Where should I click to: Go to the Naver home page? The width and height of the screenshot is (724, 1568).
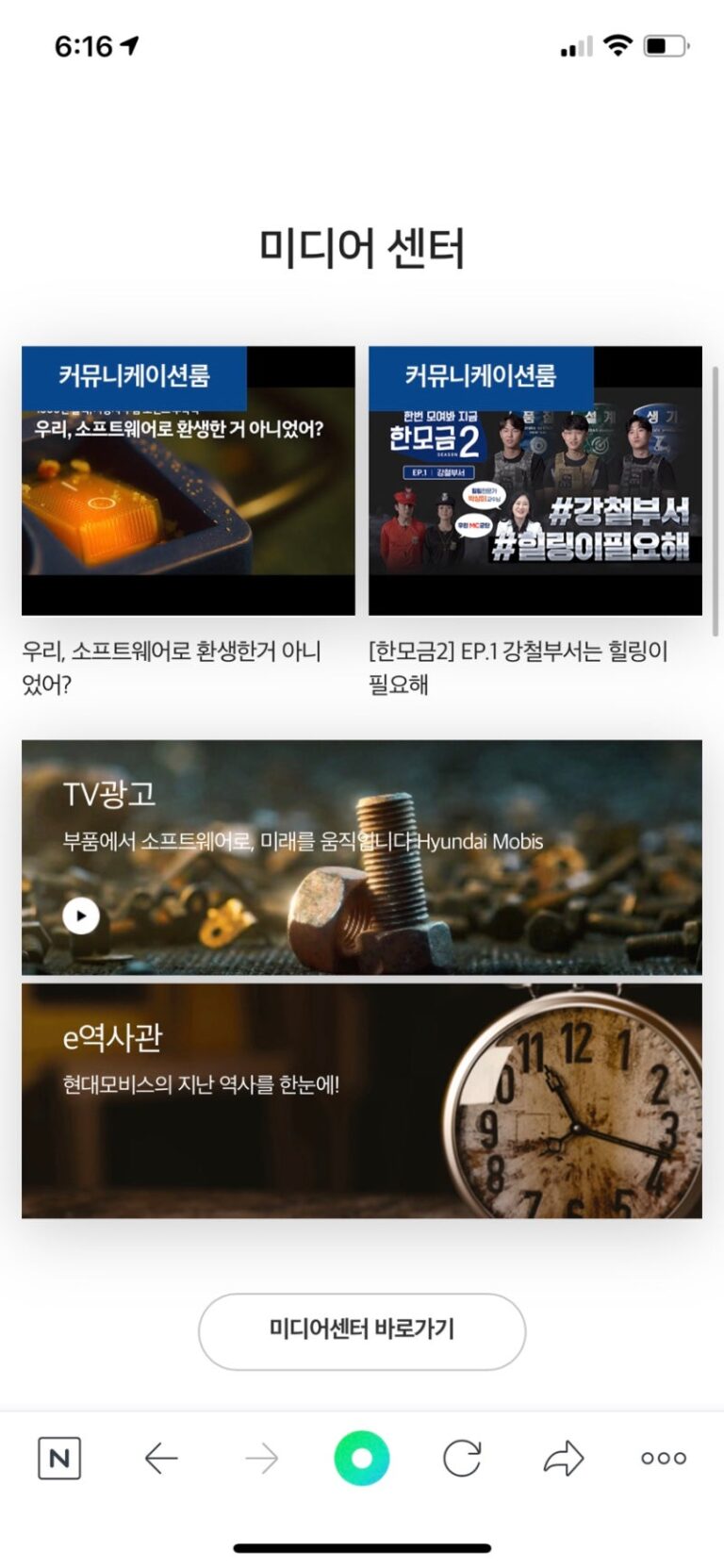(x=59, y=1459)
